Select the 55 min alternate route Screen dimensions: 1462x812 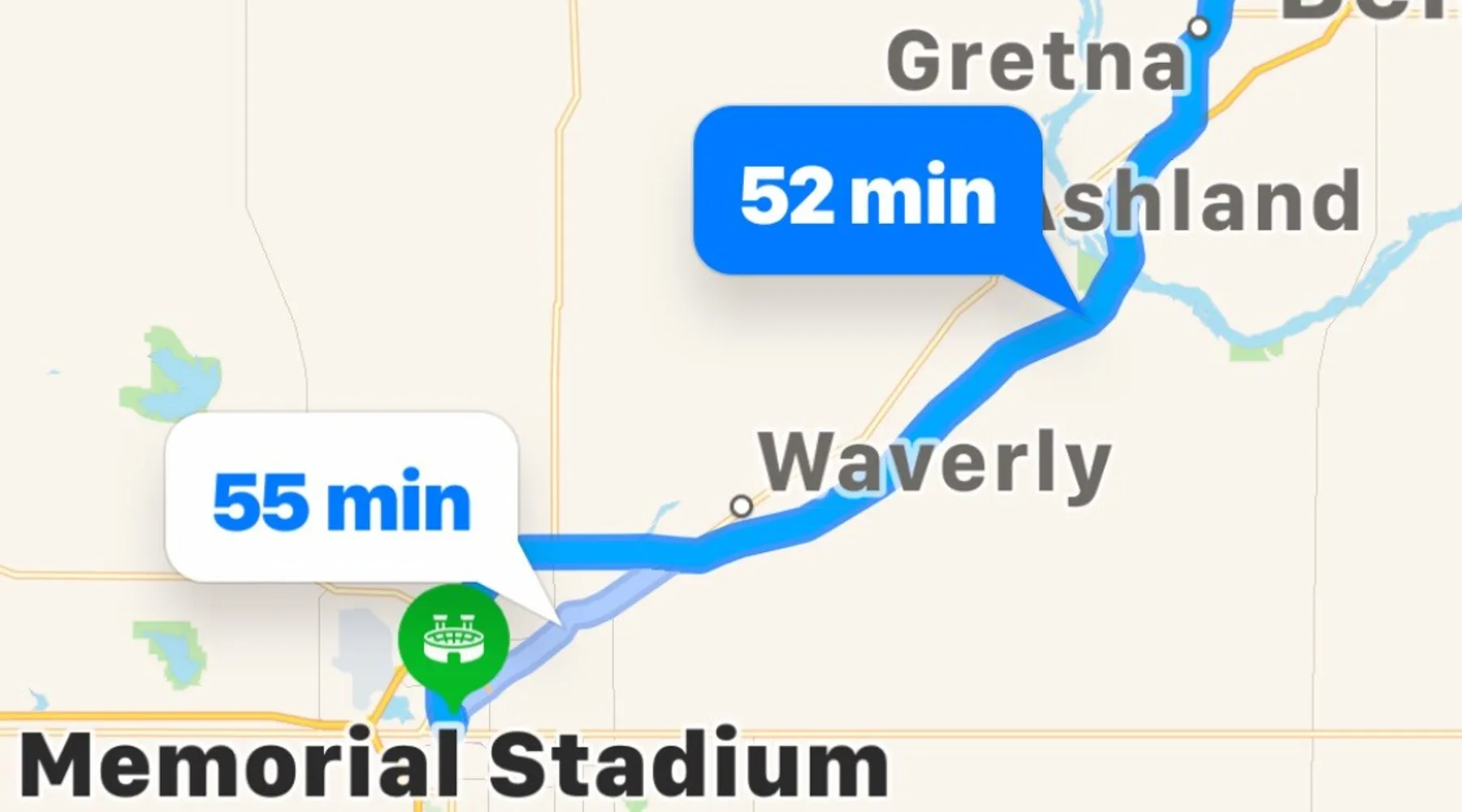tap(341, 499)
